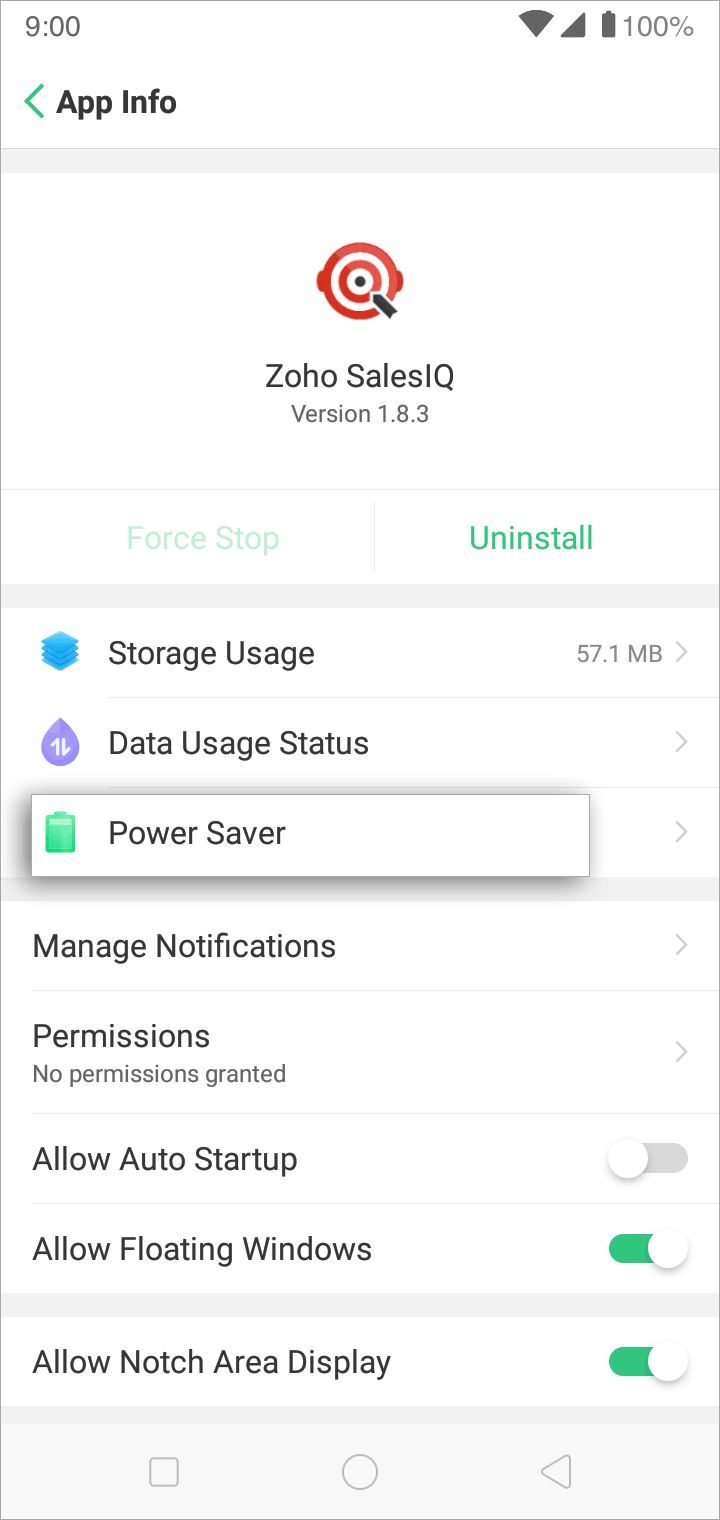Tap the system home button
This screenshot has height=1520, width=720.
coord(360,1472)
